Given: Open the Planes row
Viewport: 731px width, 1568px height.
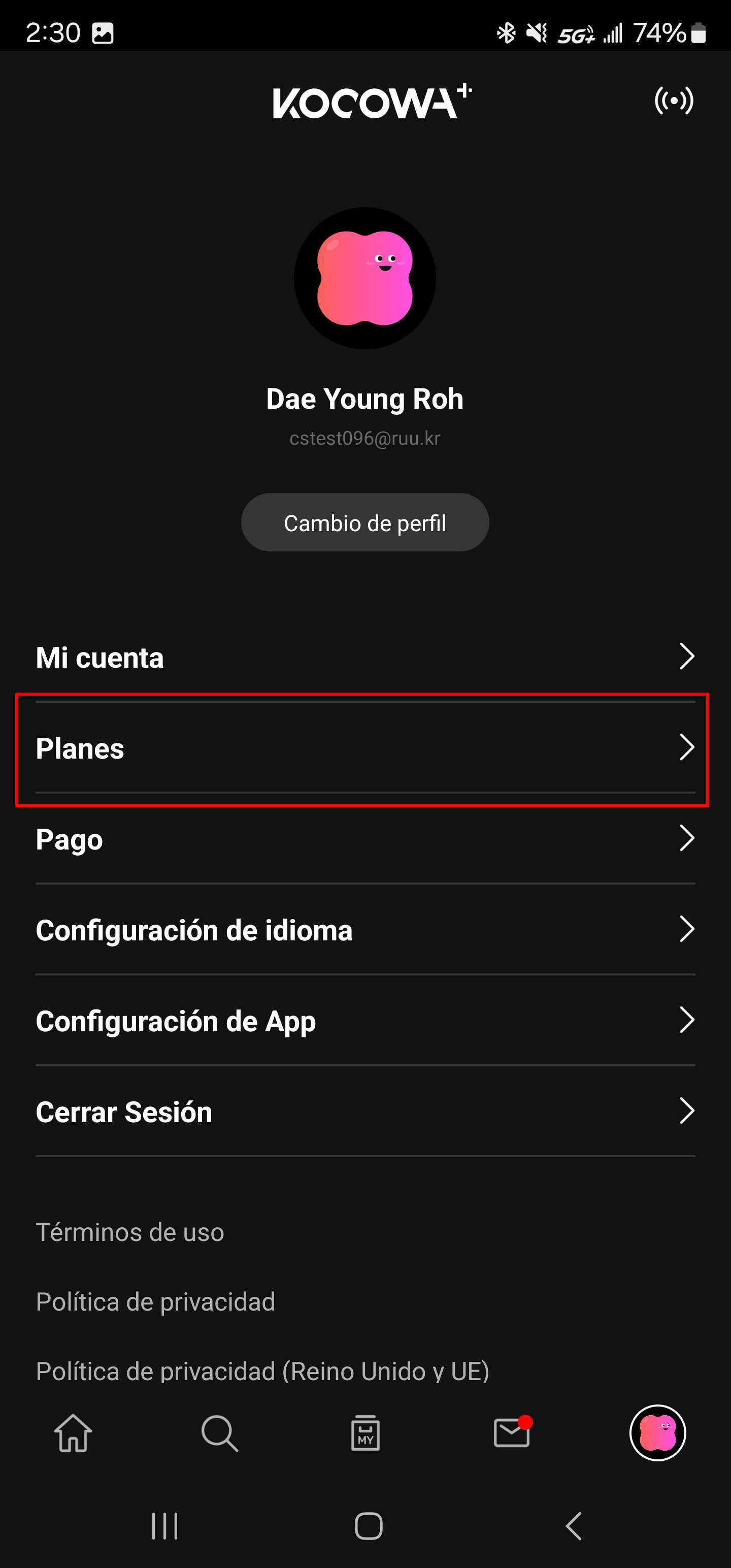Looking at the screenshot, I should click(365, 748).
